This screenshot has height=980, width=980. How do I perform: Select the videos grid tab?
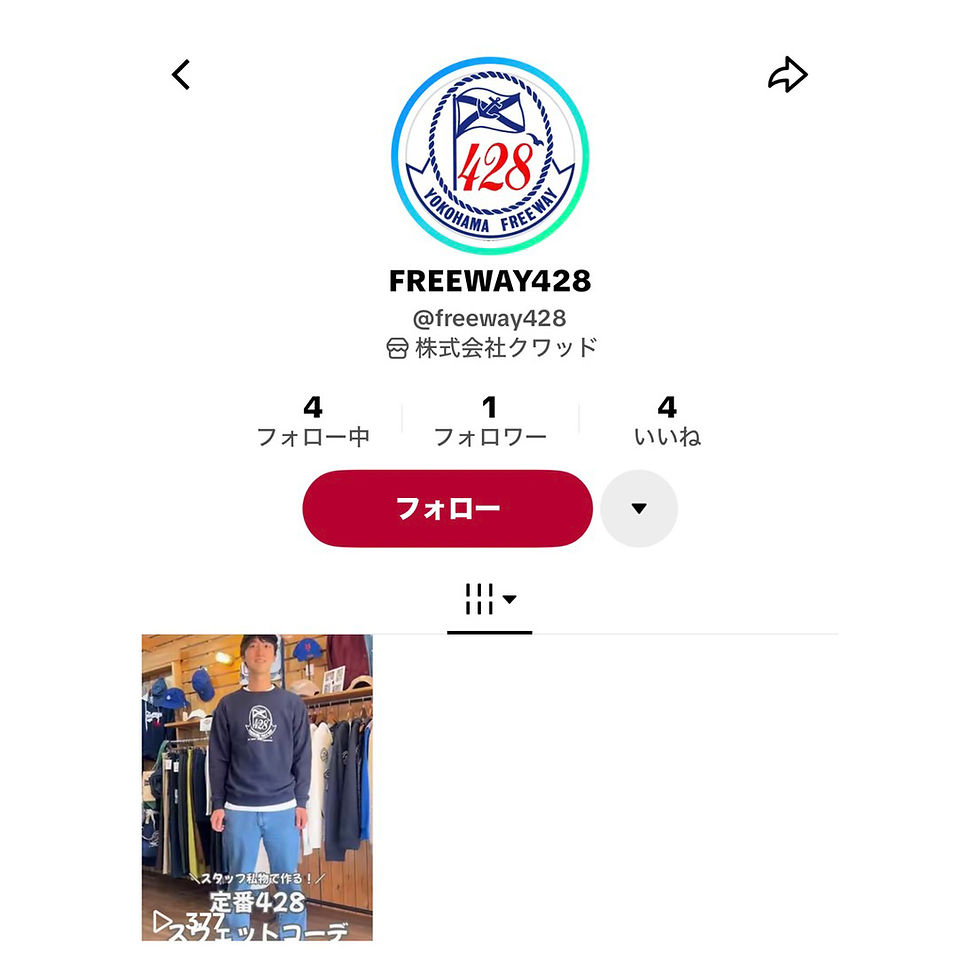[x=489, y=600]
